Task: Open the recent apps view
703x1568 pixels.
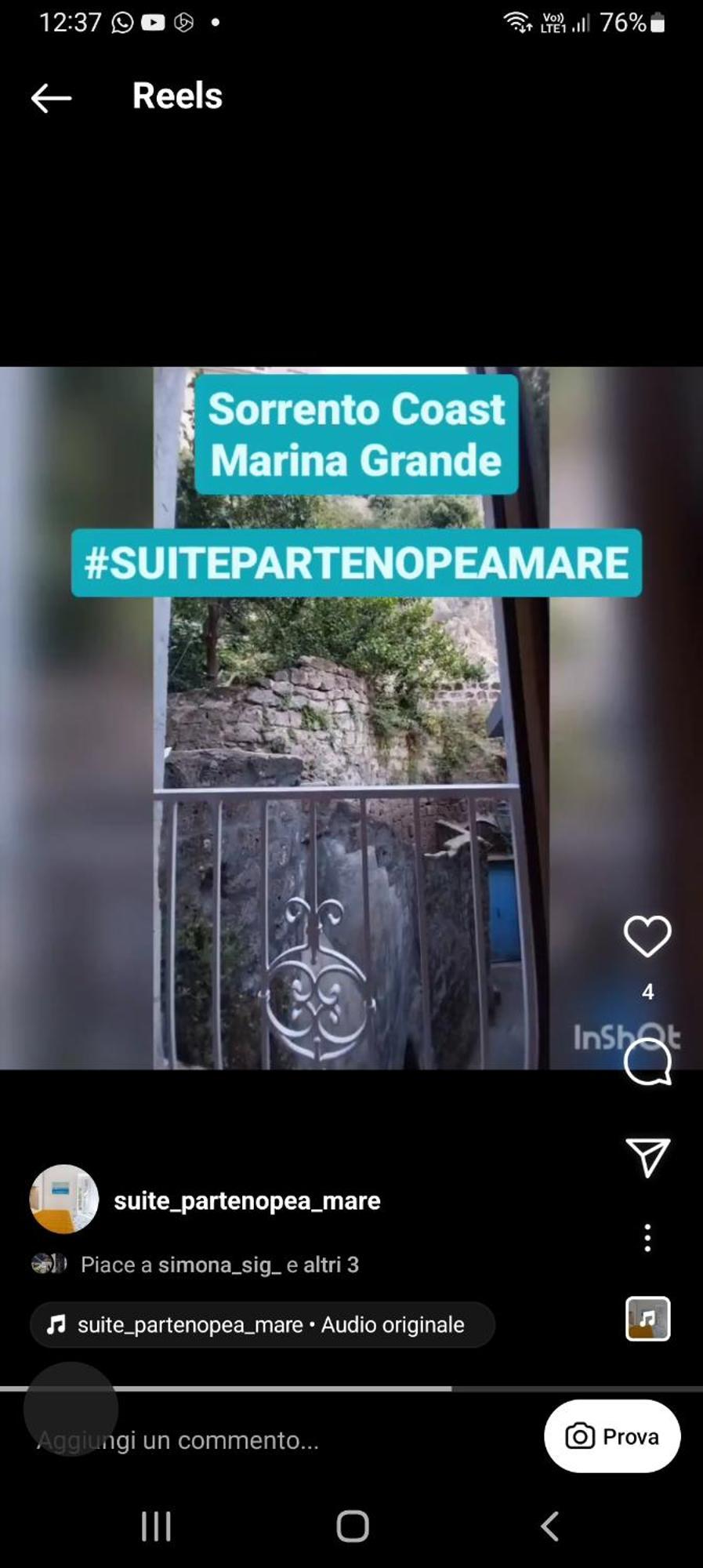Action: point(156,1526)
